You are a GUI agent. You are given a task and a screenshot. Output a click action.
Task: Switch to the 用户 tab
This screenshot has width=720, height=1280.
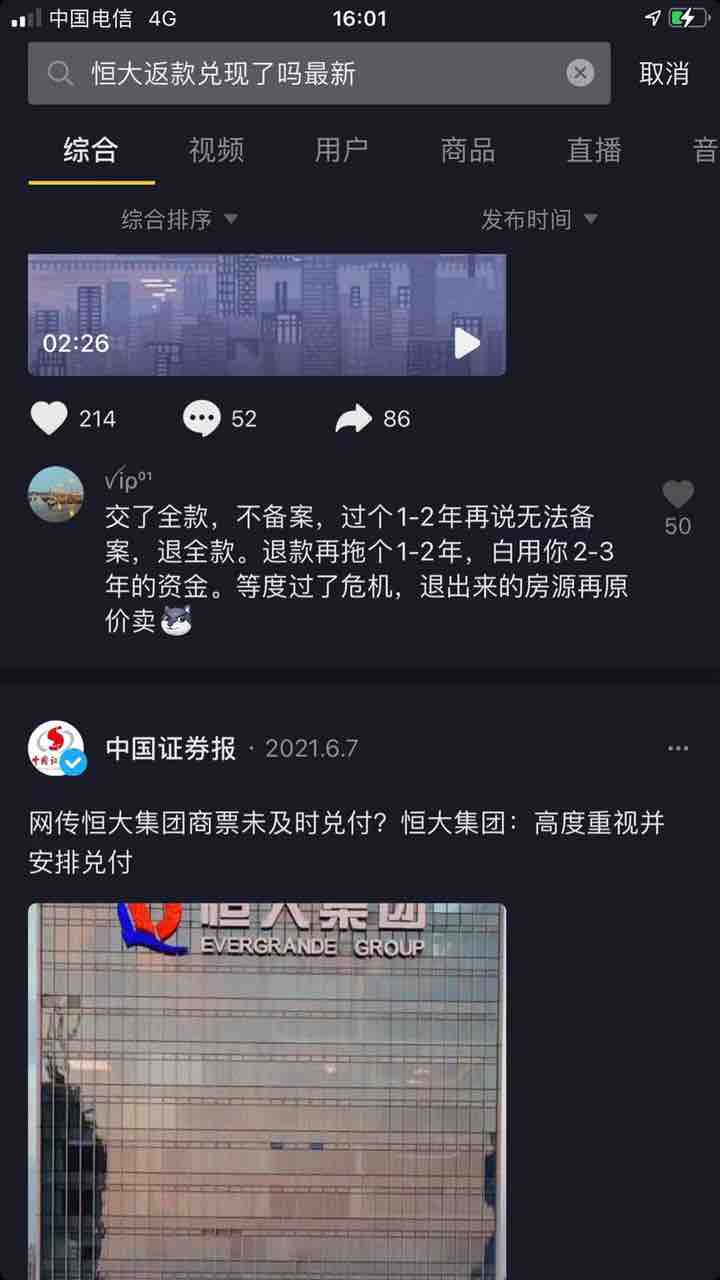point(341,151)
